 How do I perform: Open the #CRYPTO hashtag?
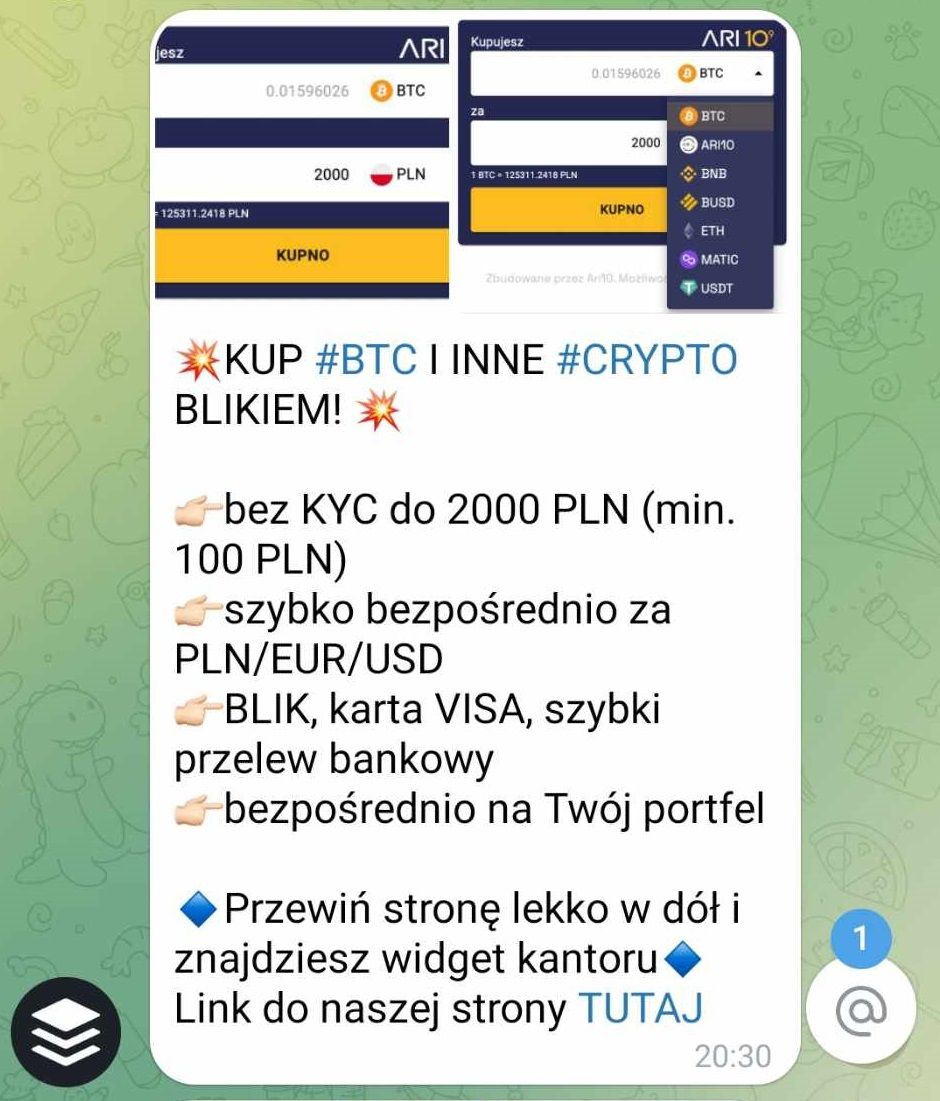pyautogui.click(x=646, y=360)
